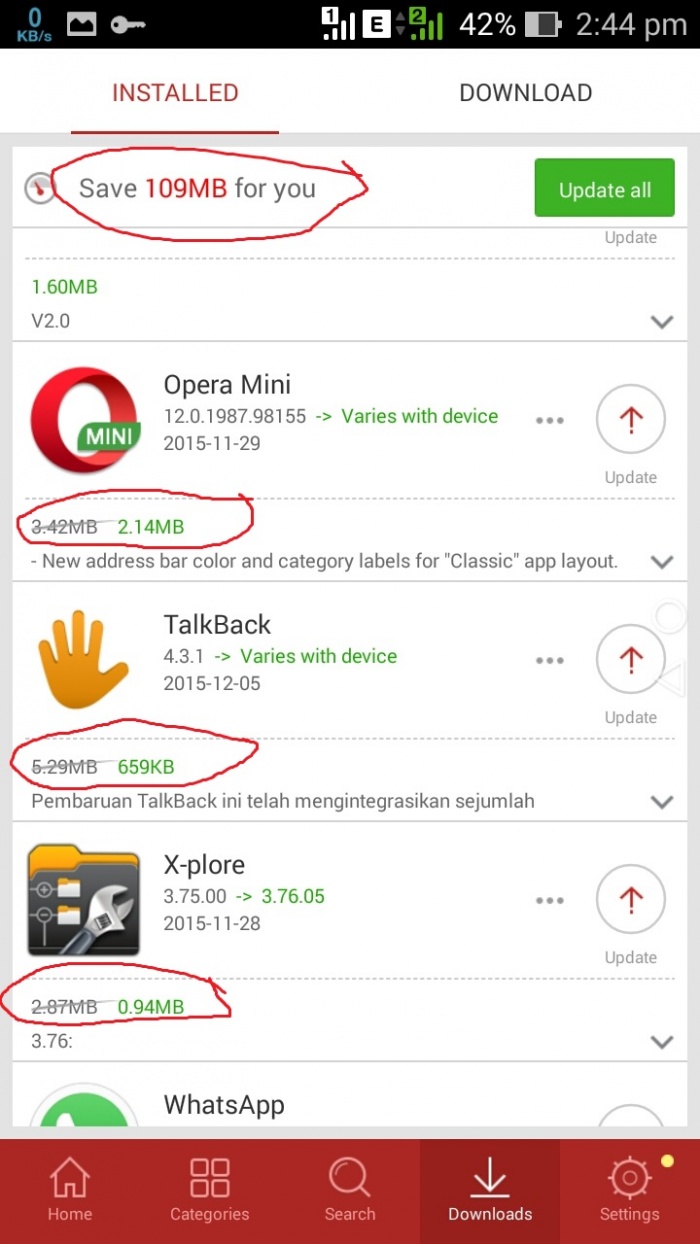Go to the Home tab

(70, 1191)
